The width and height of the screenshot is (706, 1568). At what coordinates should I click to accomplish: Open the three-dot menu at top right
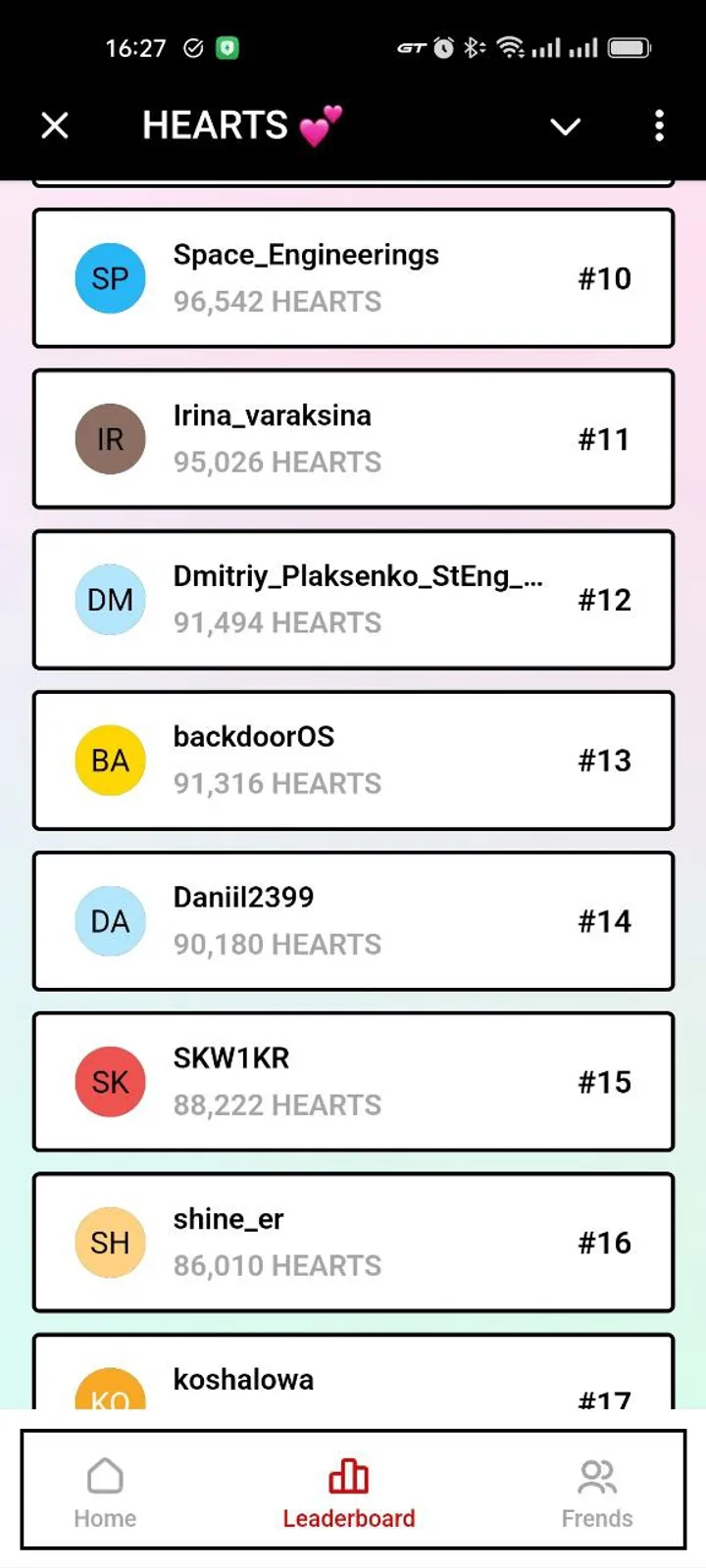tap(659, 125)
